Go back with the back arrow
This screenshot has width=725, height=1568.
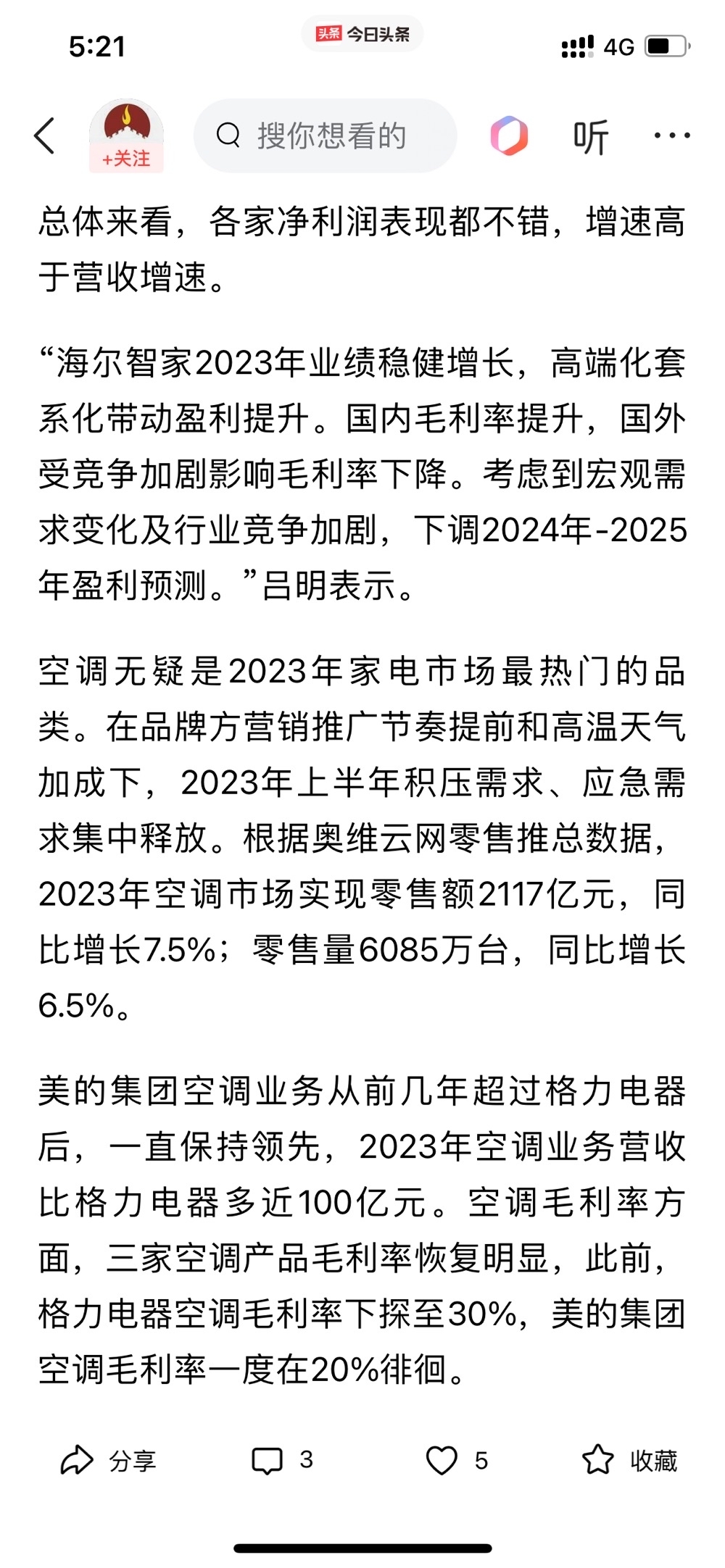(x=45, y=135)
